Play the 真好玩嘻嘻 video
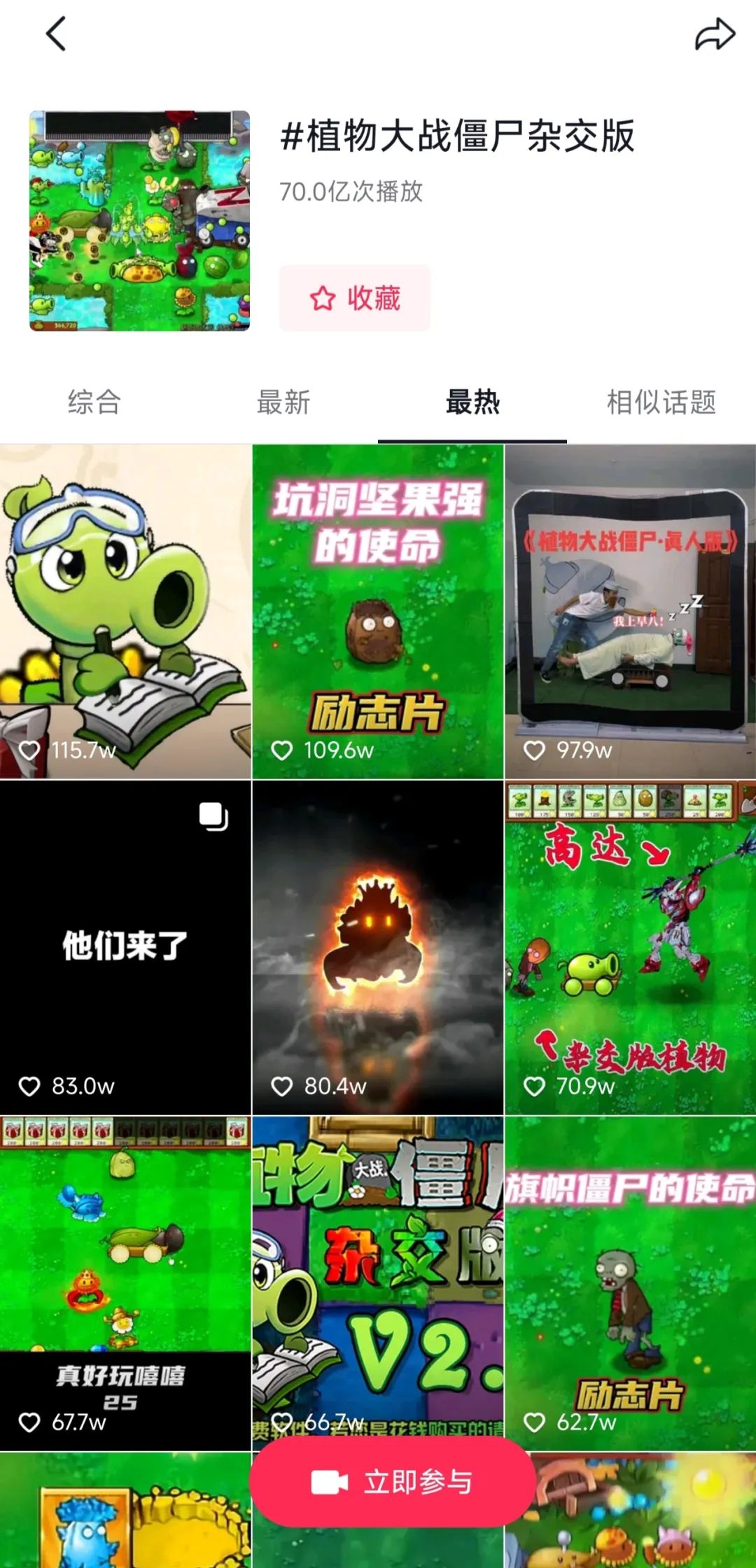The image size is (756, 1568). tap(126, 1260)
